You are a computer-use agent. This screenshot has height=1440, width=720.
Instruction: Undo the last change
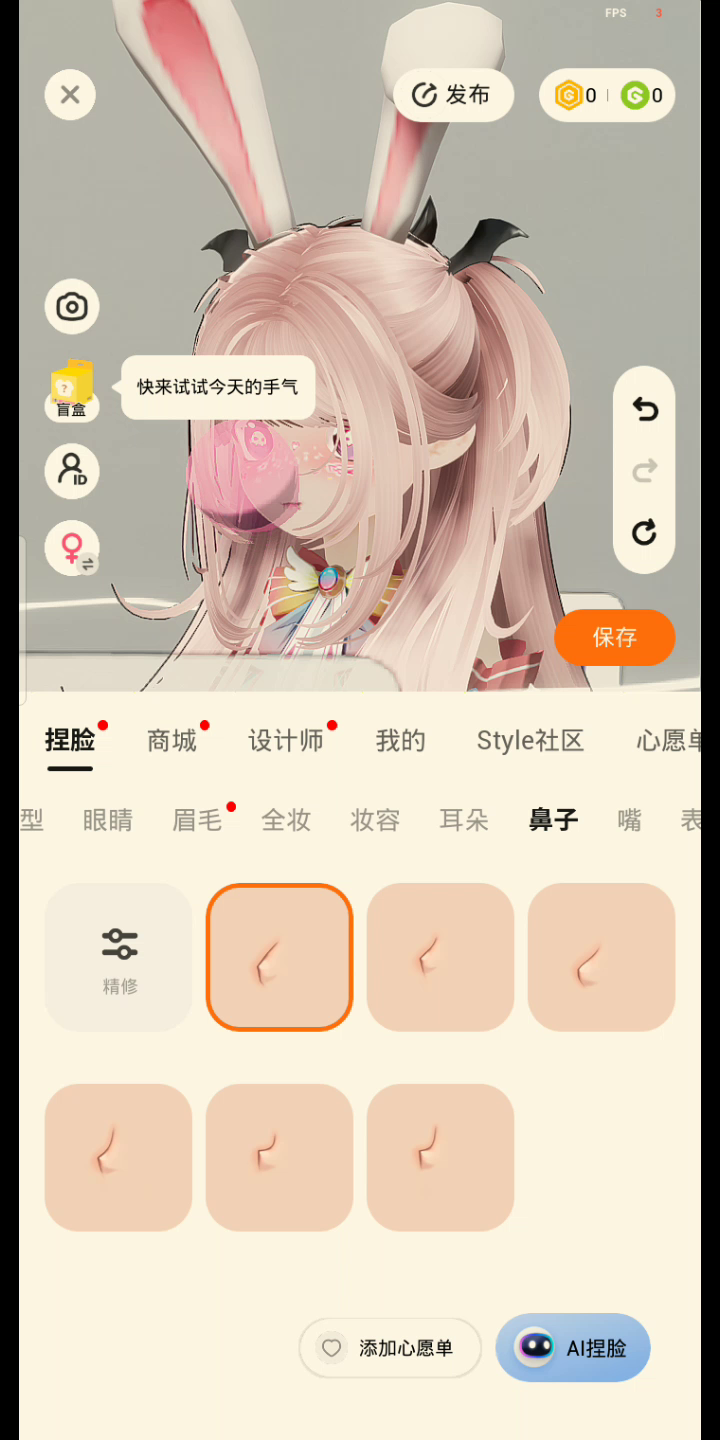tap(645, 409)
